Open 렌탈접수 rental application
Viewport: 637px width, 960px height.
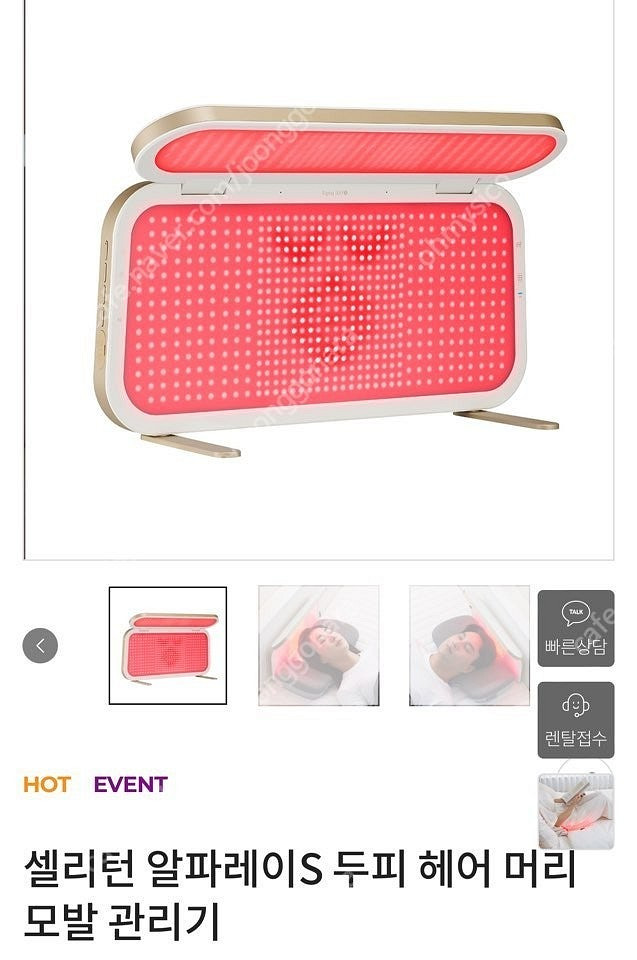click(x=575, y=719)
